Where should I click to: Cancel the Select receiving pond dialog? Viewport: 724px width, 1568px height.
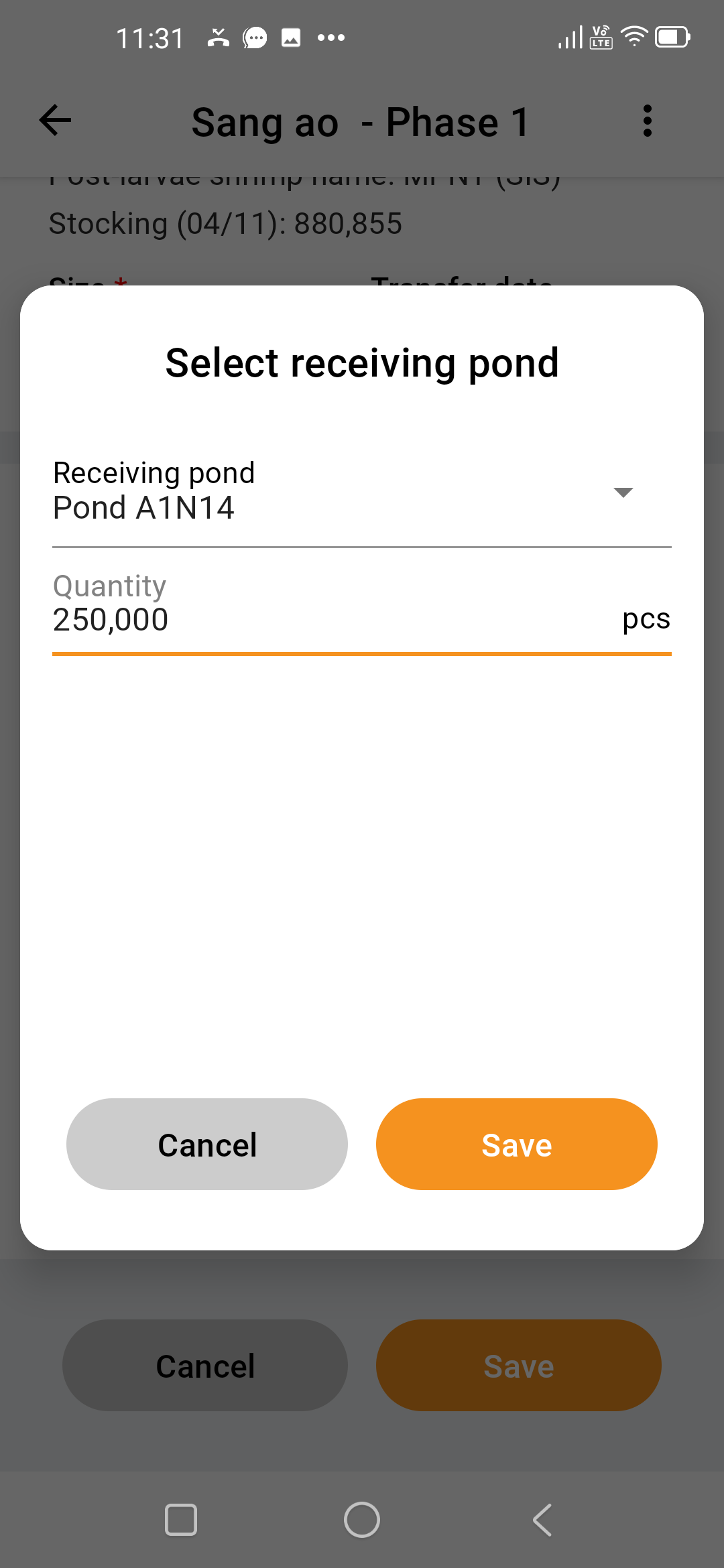(x=207, y=1145)
